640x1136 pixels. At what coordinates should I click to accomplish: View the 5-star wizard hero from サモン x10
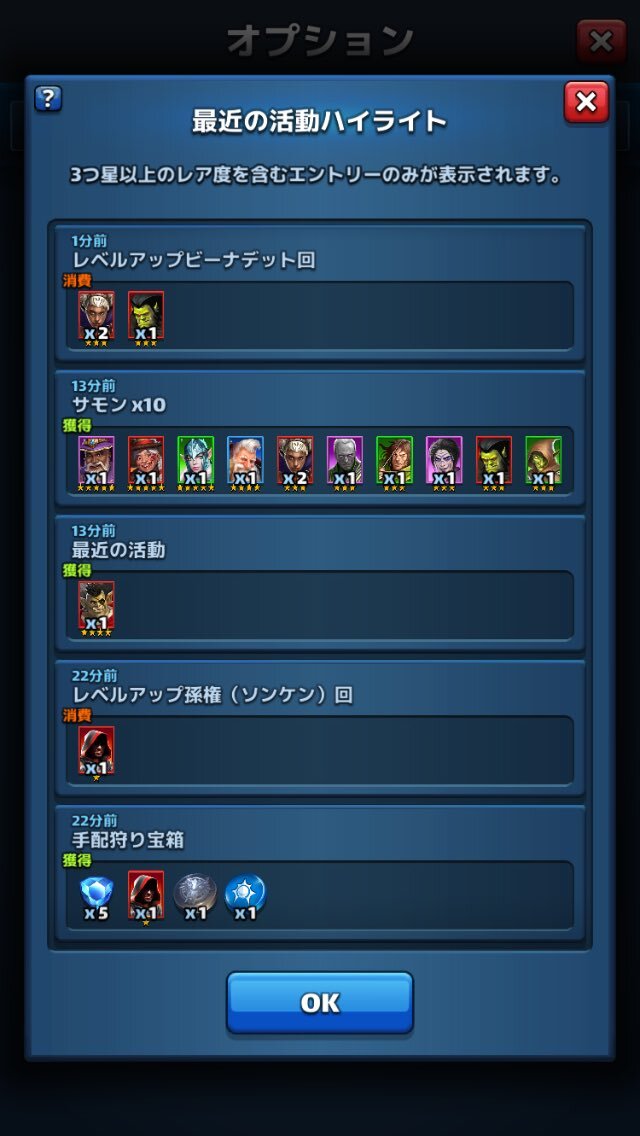(96, 463)
